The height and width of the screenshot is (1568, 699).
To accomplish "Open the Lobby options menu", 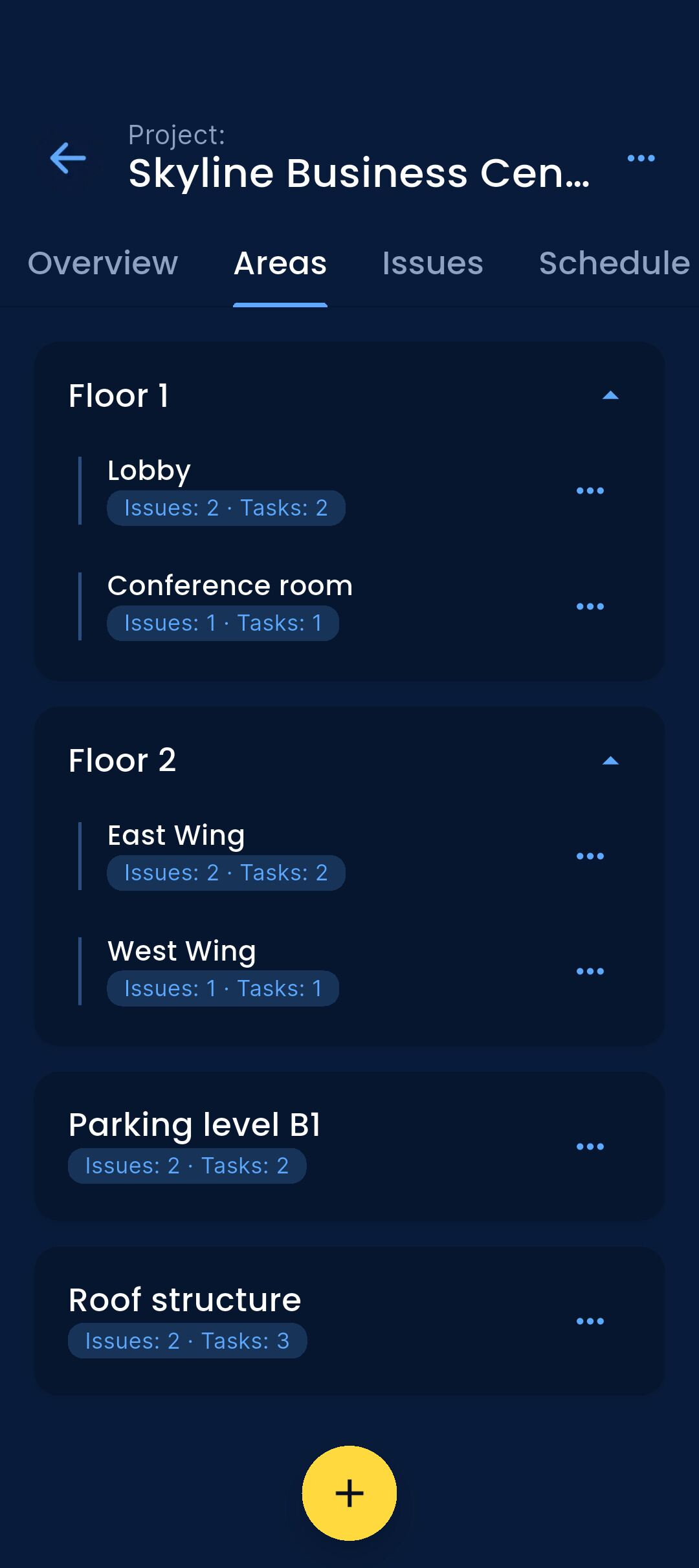I will [590, 490].
